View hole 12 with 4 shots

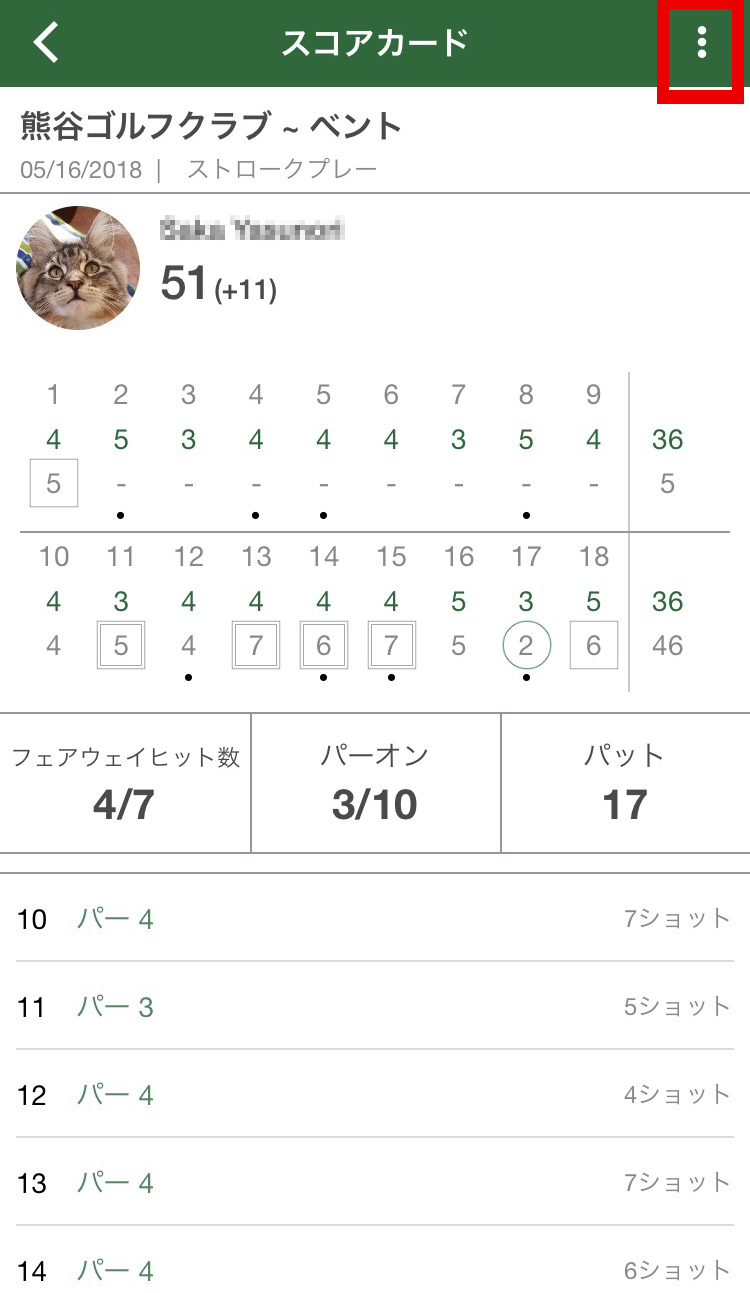pyautogui.click(x=375, y=1094)
